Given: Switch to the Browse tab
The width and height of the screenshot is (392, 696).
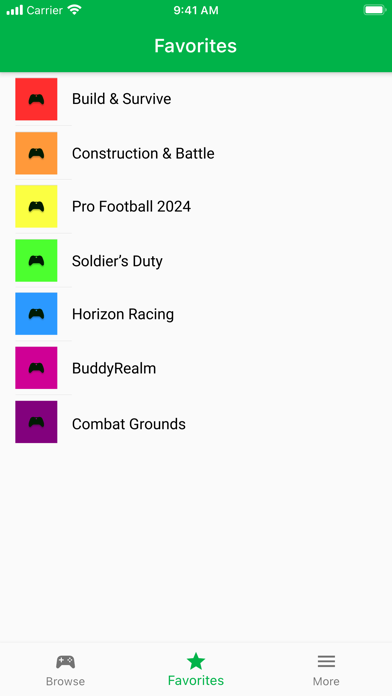Looking at the screenshot, I should (65, 670).
